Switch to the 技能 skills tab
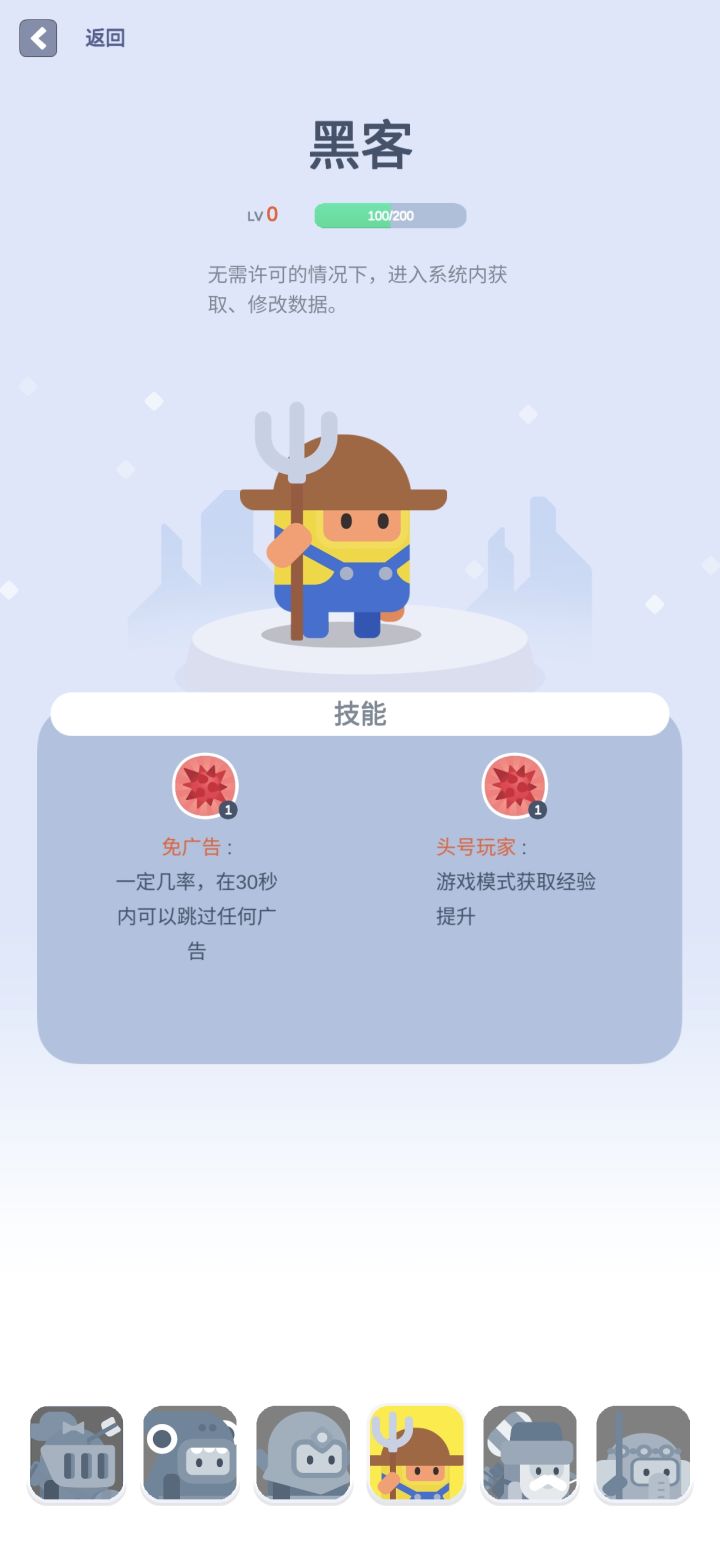The image size is (720, 1567). [360, 713]
